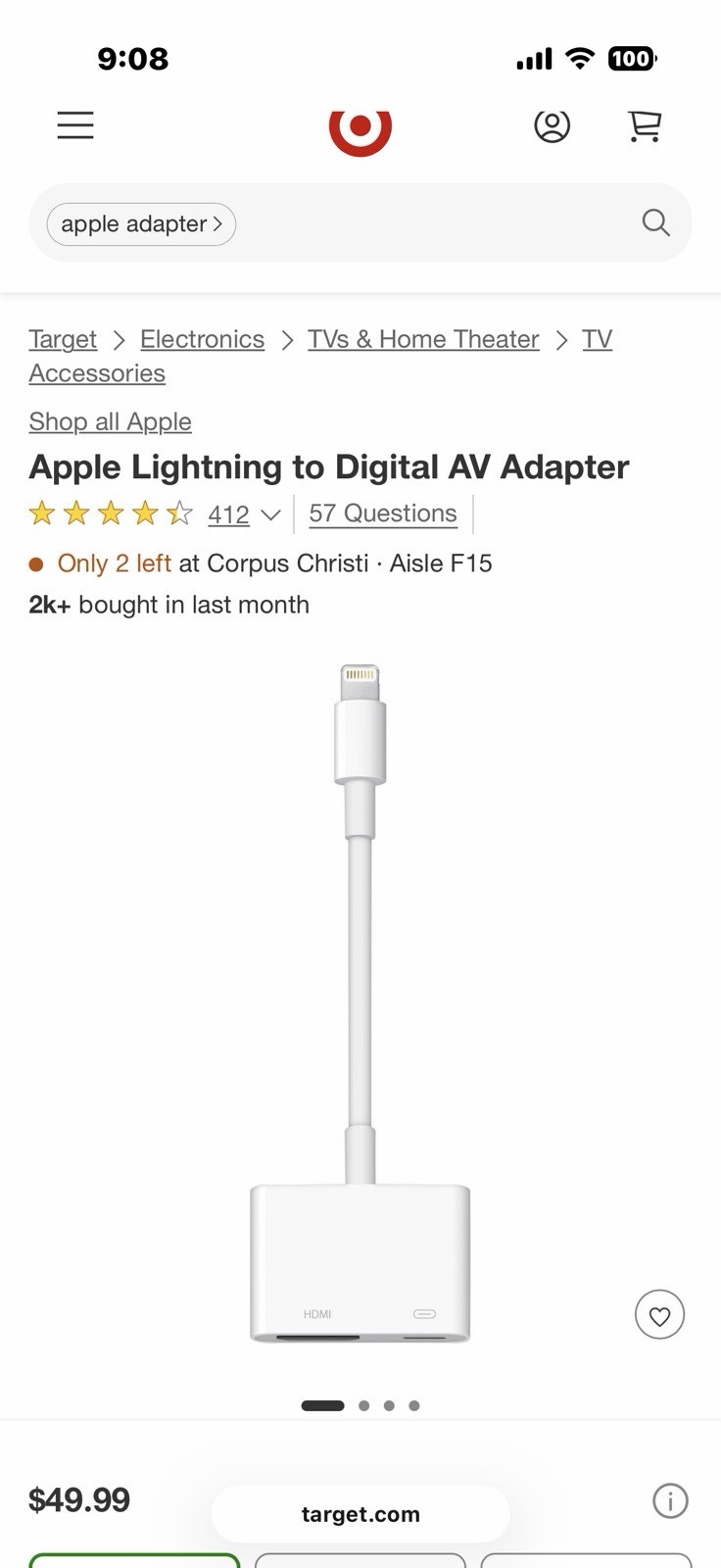View the 57 Questions link
The image size is (721, 1568).
(x=383, y=514)
